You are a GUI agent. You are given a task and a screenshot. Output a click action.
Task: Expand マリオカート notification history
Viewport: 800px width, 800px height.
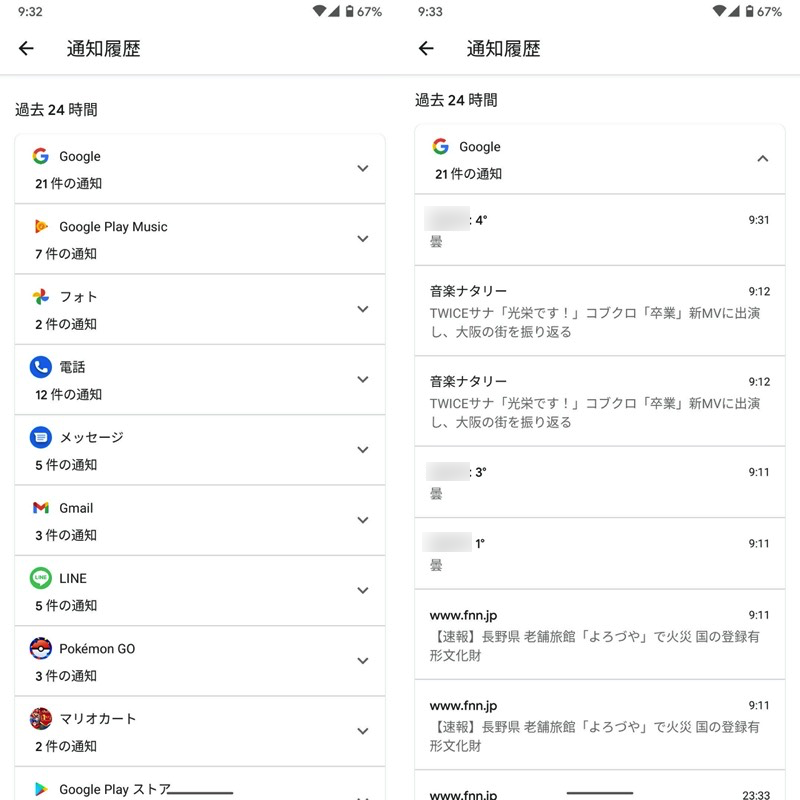(x=362, y=731)
